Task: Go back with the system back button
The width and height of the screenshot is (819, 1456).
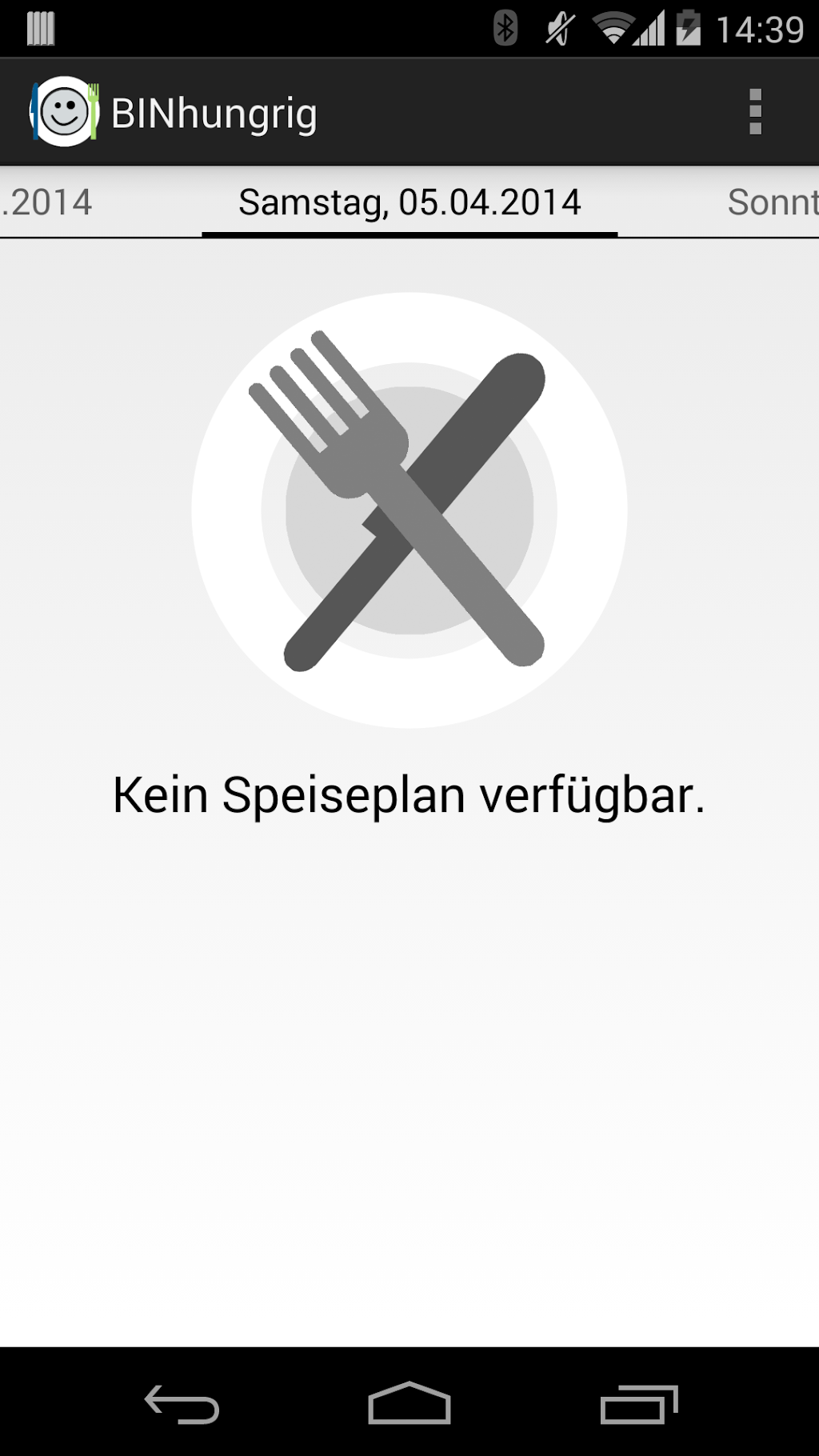Action: [x=182, y=1404]
